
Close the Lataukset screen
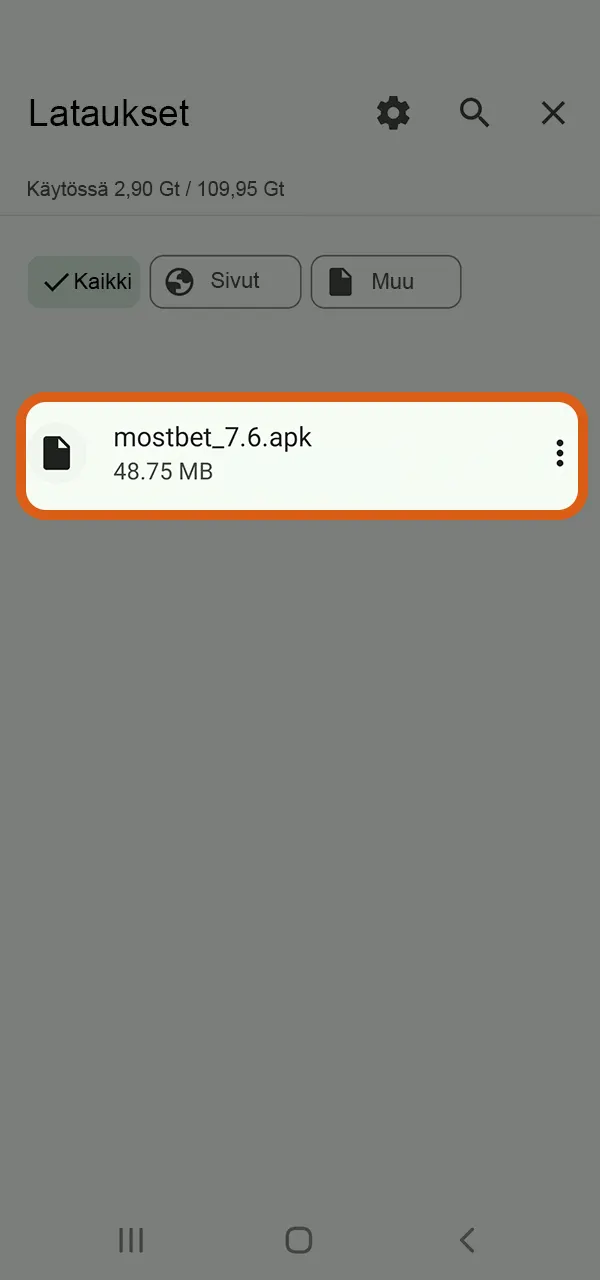coord(553,113)
